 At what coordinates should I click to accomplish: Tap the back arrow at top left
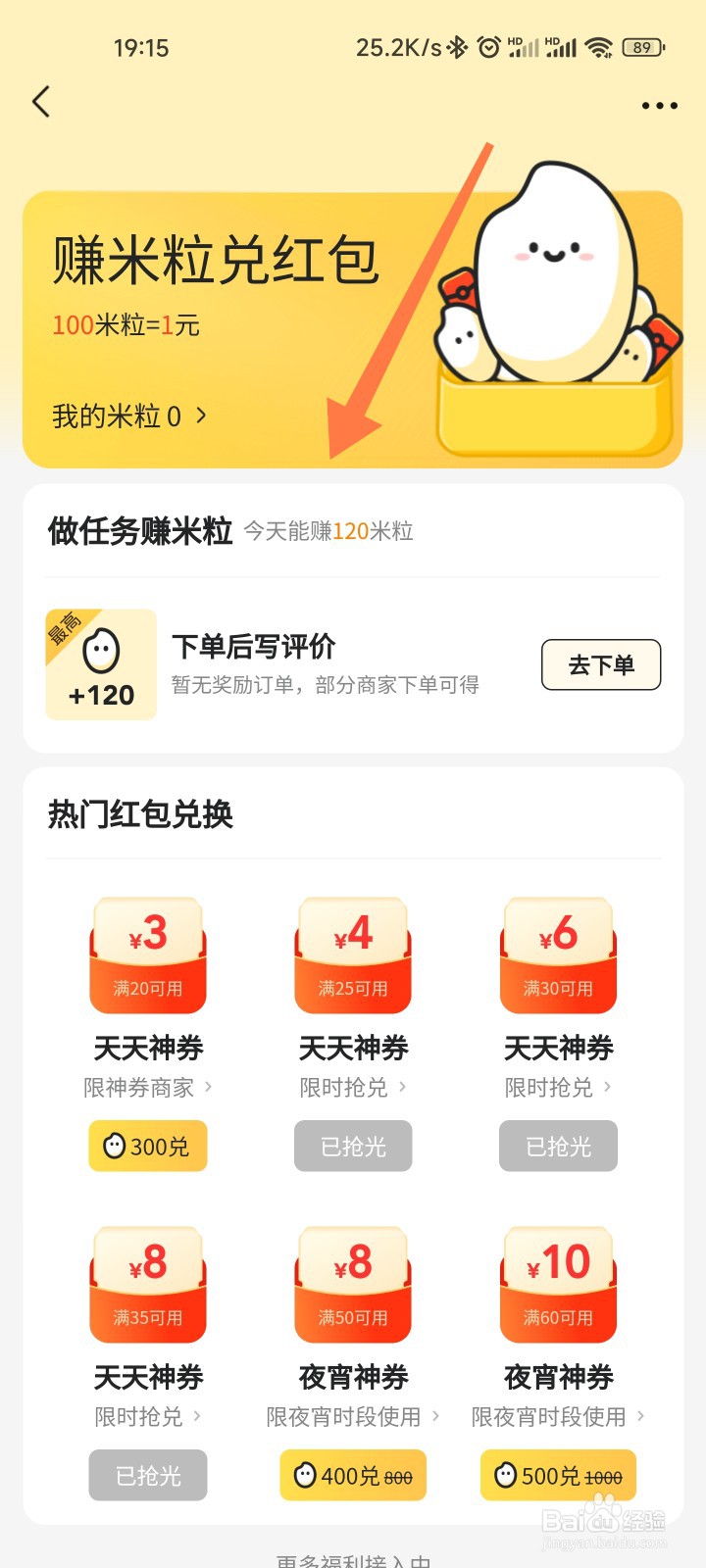41,102
